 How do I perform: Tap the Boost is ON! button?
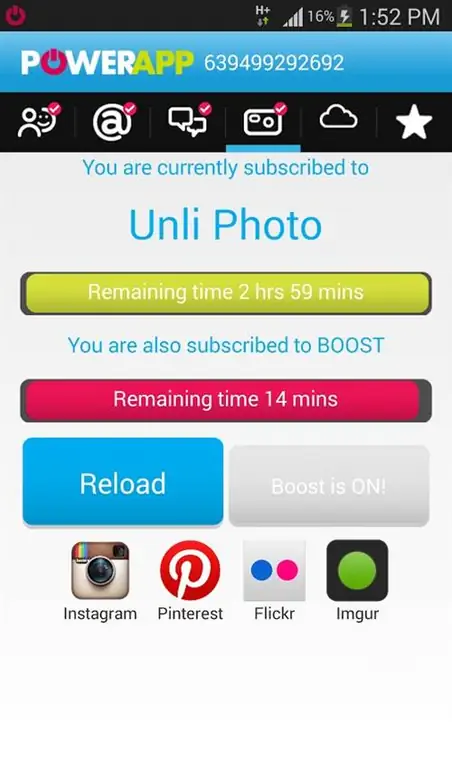(329, 486)
